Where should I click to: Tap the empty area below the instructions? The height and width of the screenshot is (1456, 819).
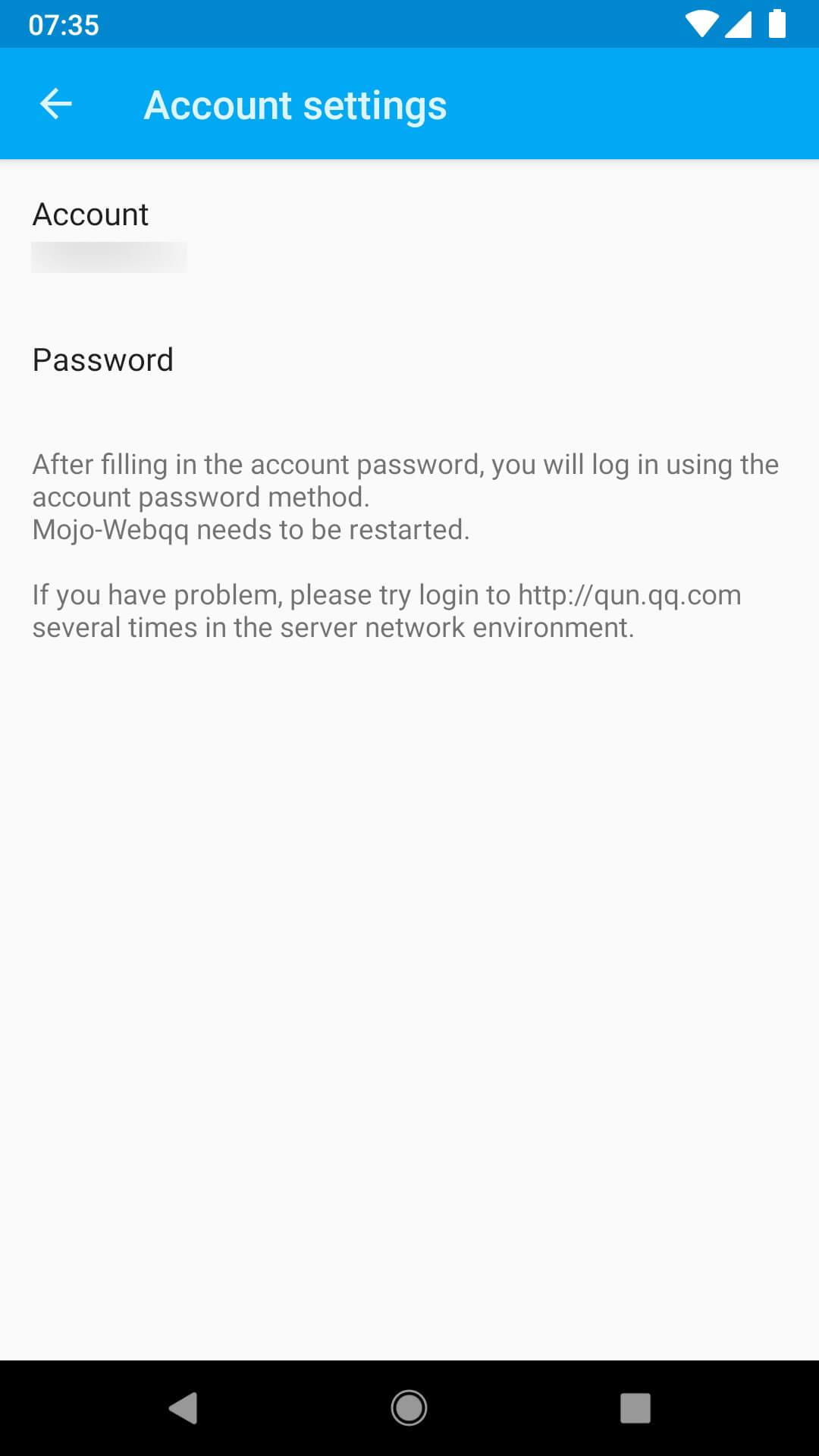(409, 986)
